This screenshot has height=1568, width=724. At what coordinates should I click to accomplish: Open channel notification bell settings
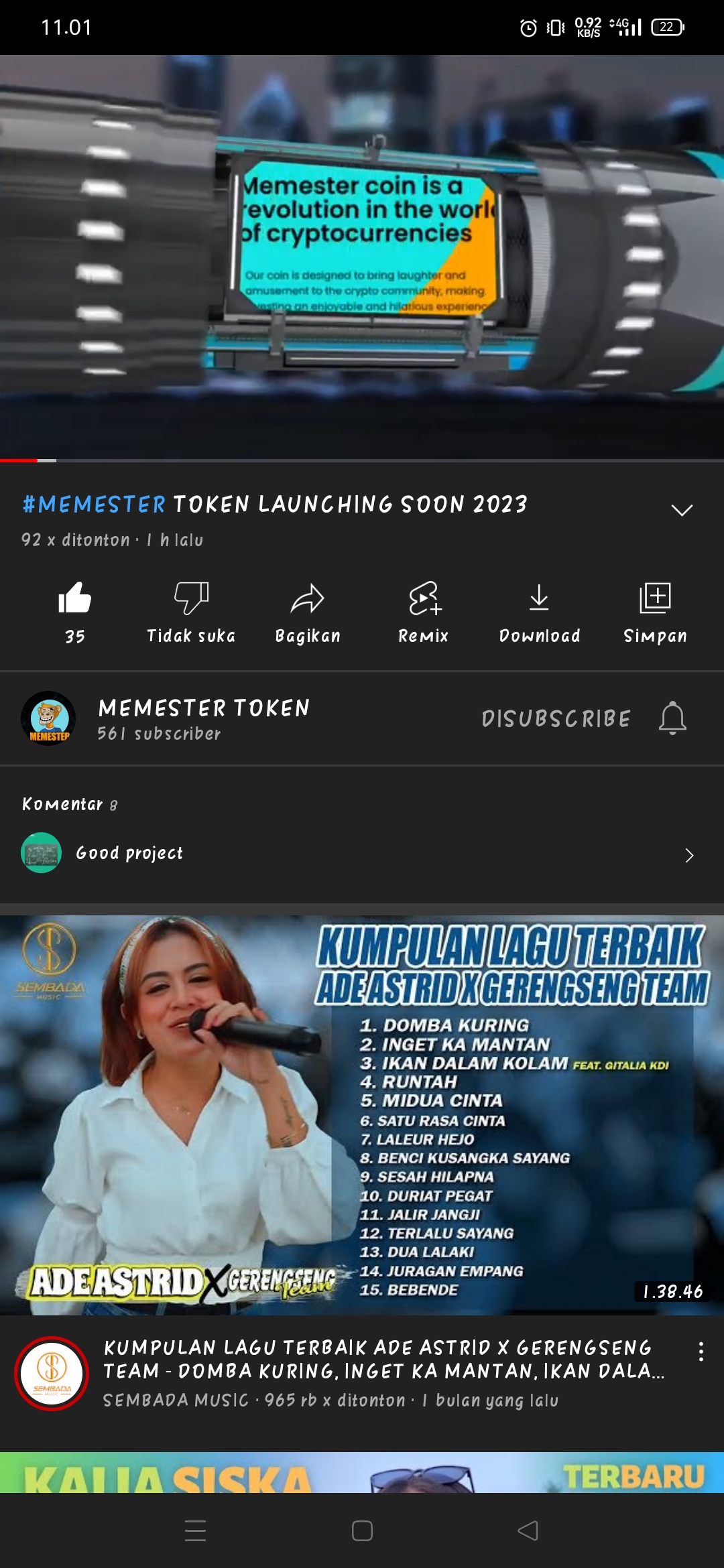(672, 719)
